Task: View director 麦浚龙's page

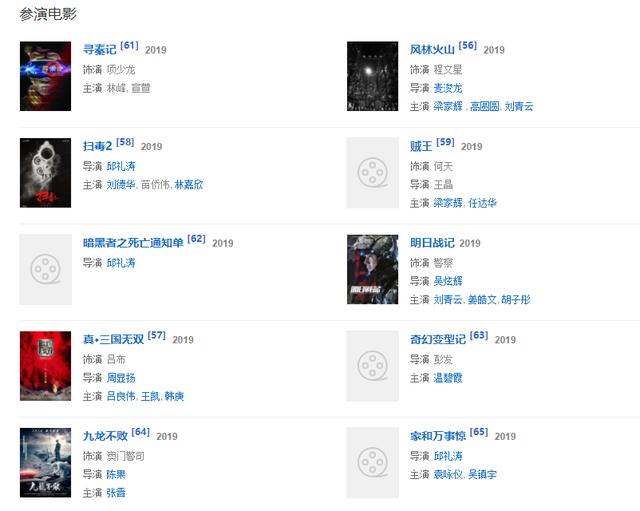Action: point(447,88)
